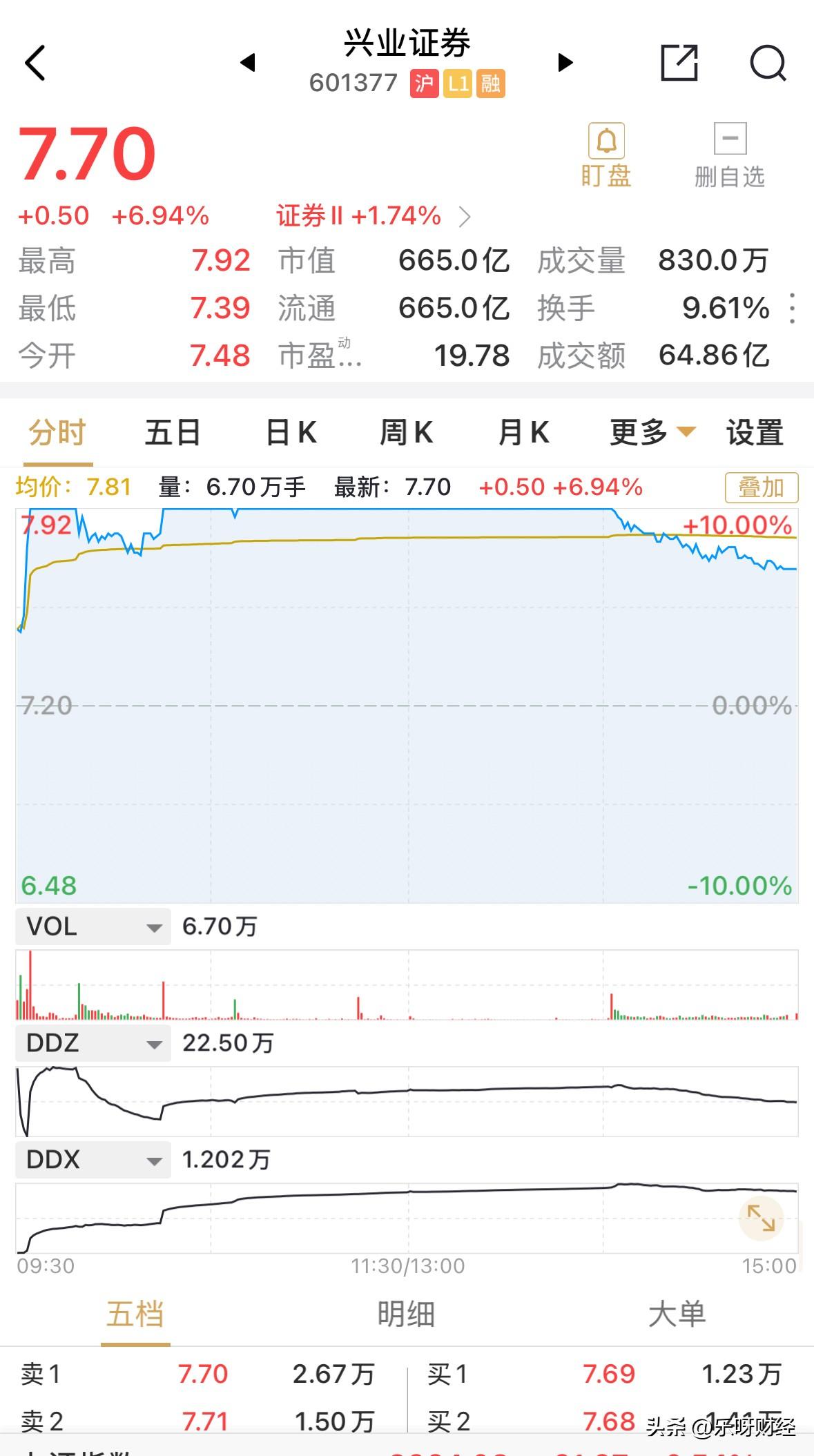Switch to the 日K chart

point(291,433)
